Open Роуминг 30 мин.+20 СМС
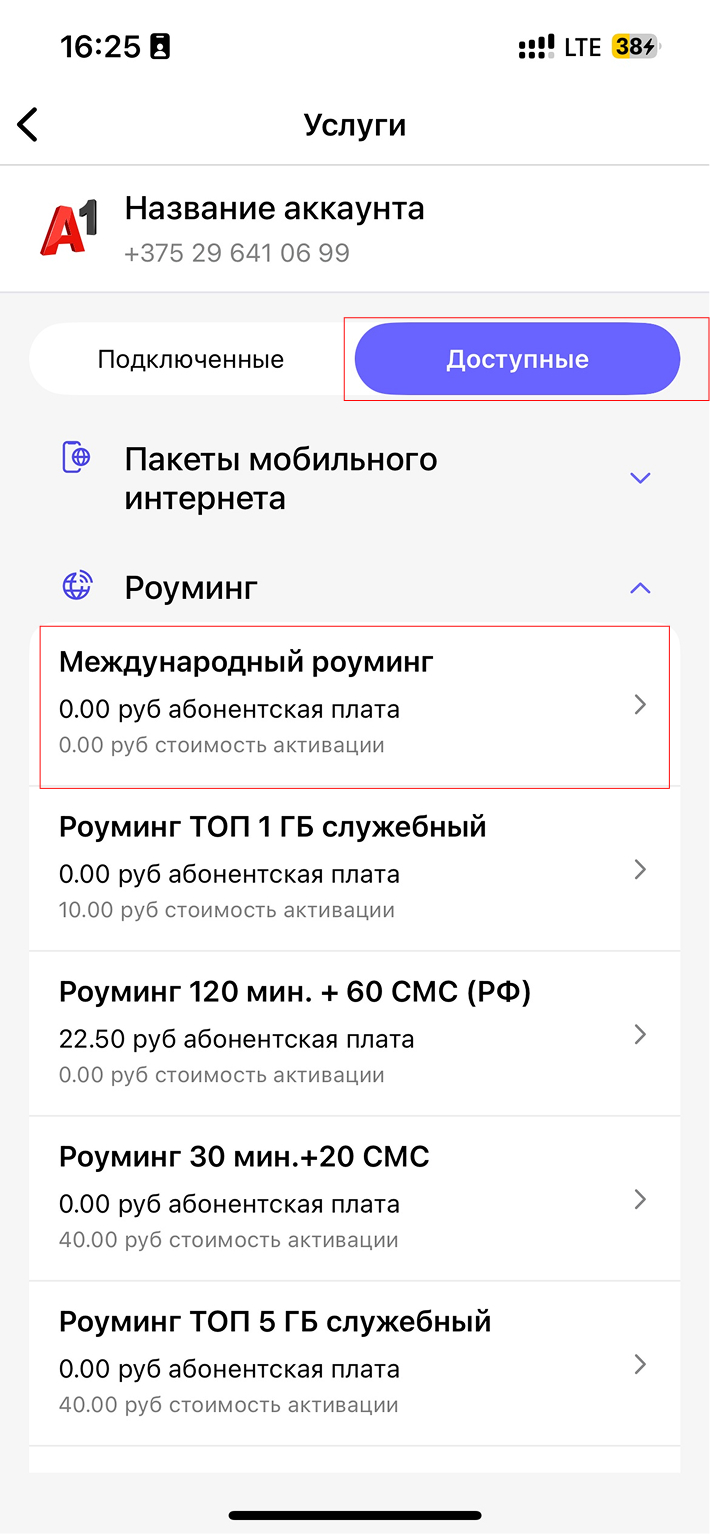The image size is (710, 1534). coord(354,1198)
